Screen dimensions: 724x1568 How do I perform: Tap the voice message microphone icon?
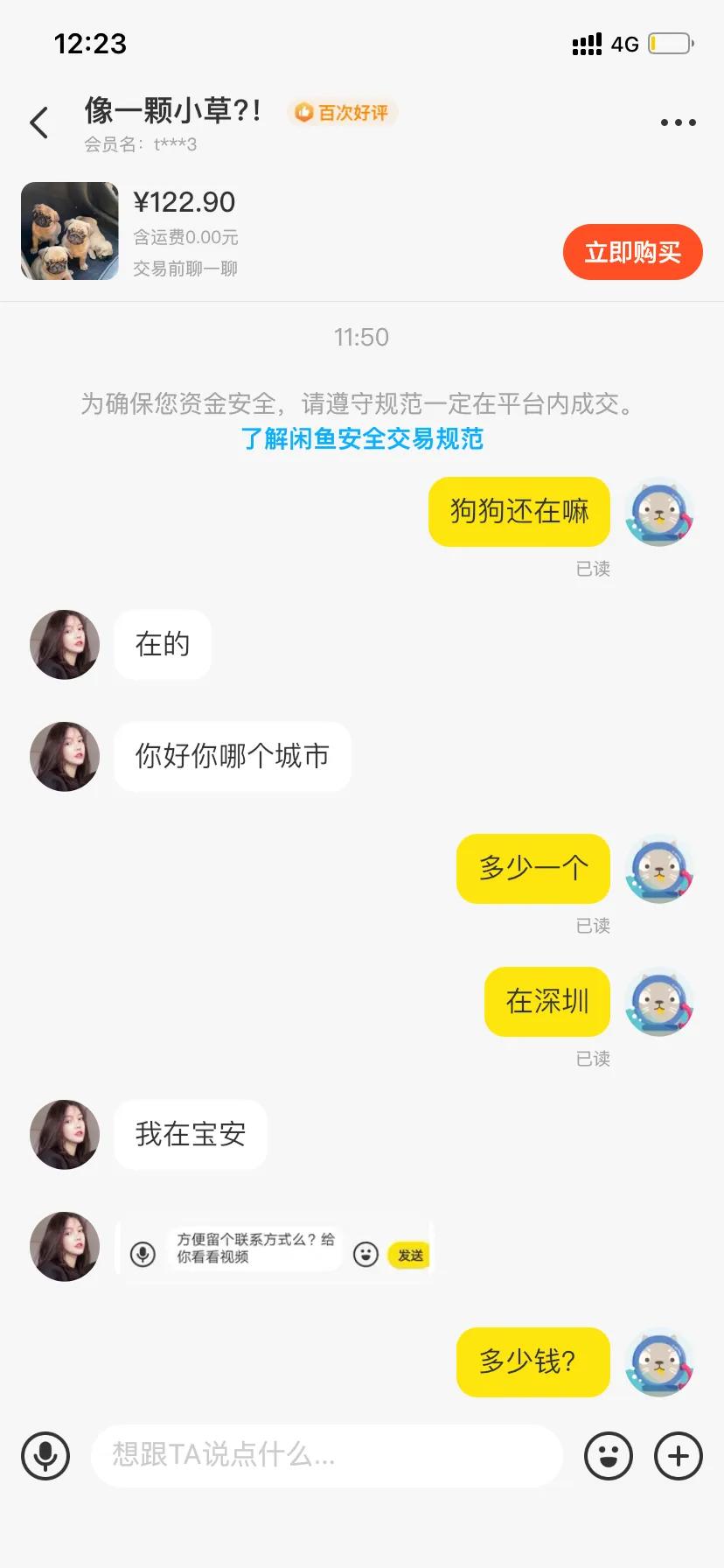[45, 1455]
